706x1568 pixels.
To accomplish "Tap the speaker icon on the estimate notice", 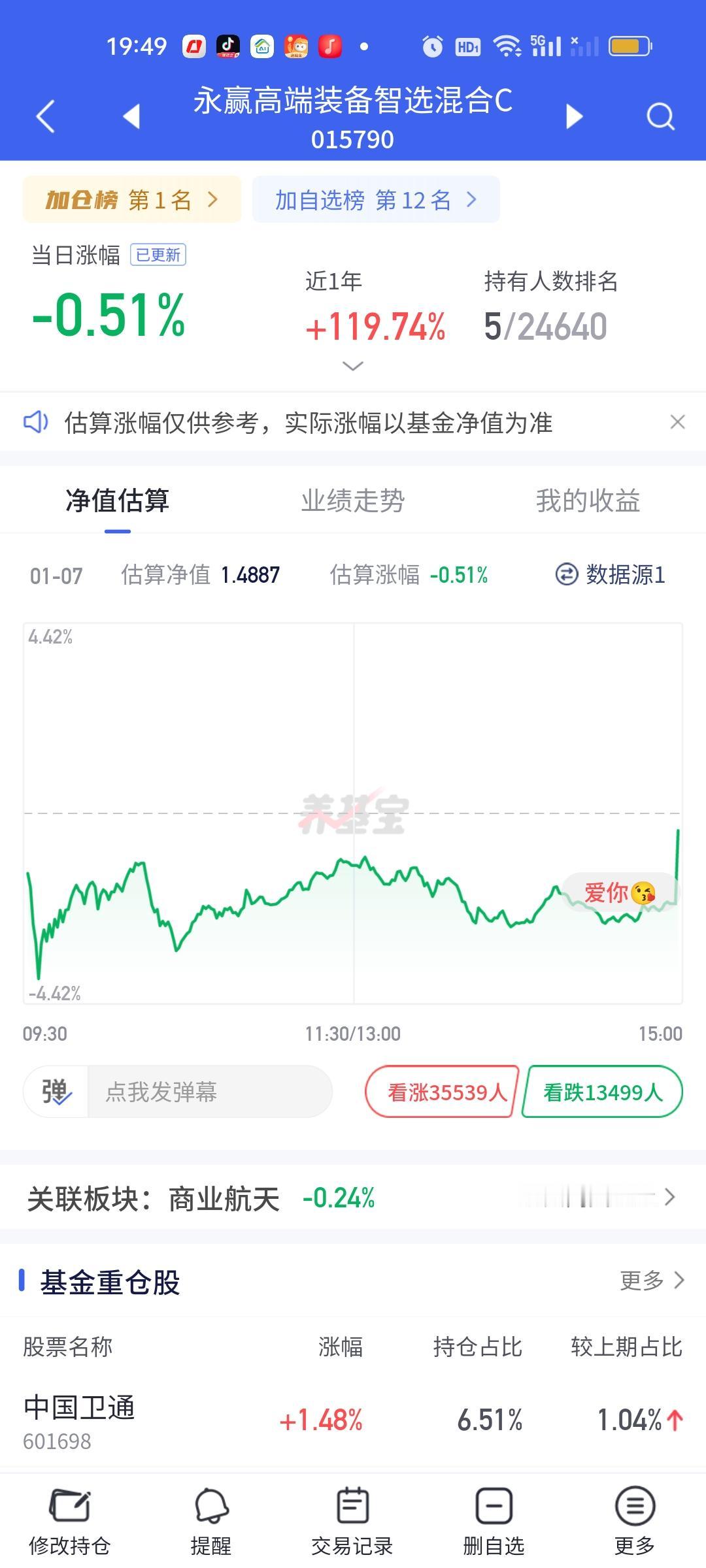I will point(37,423).
